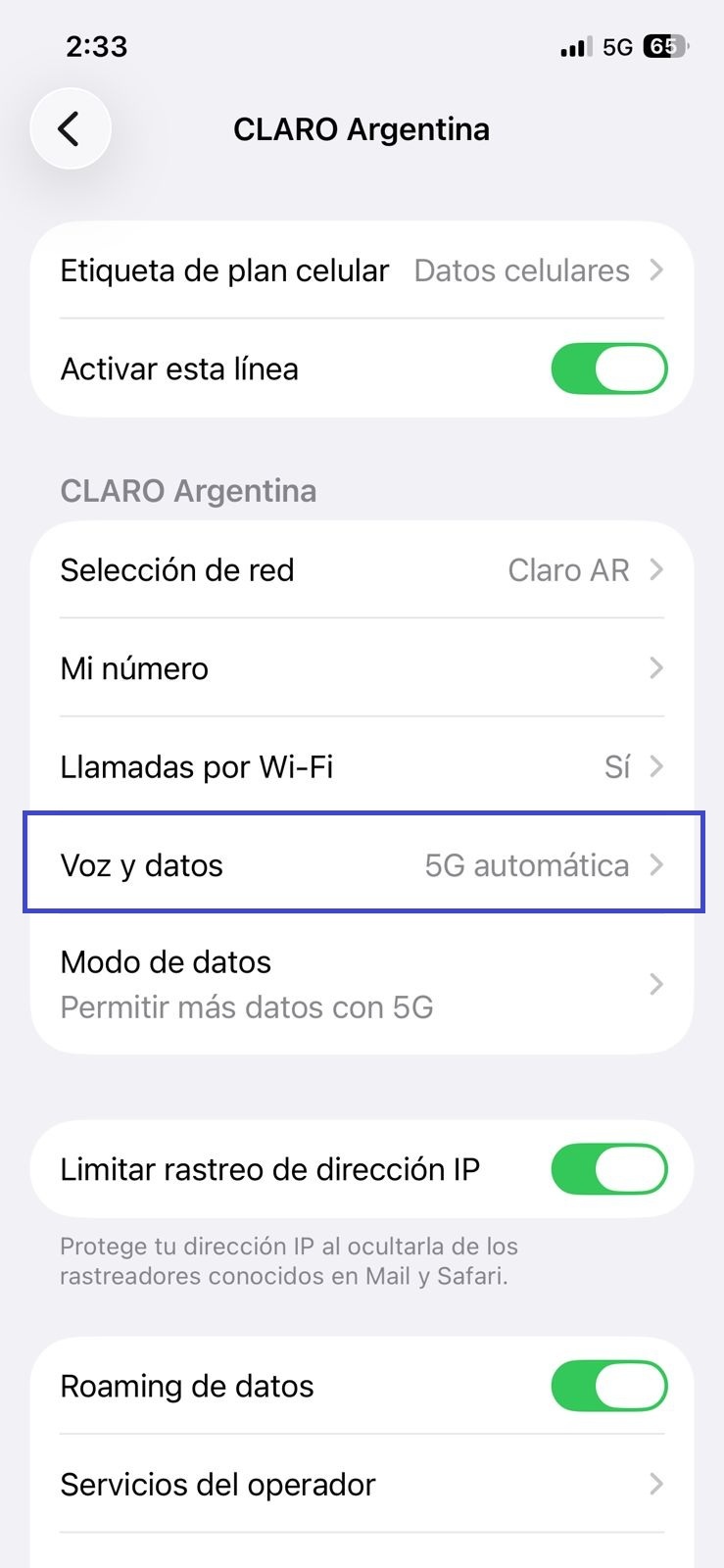Turn off Roaming de datos

click(x=609, y=1385)
